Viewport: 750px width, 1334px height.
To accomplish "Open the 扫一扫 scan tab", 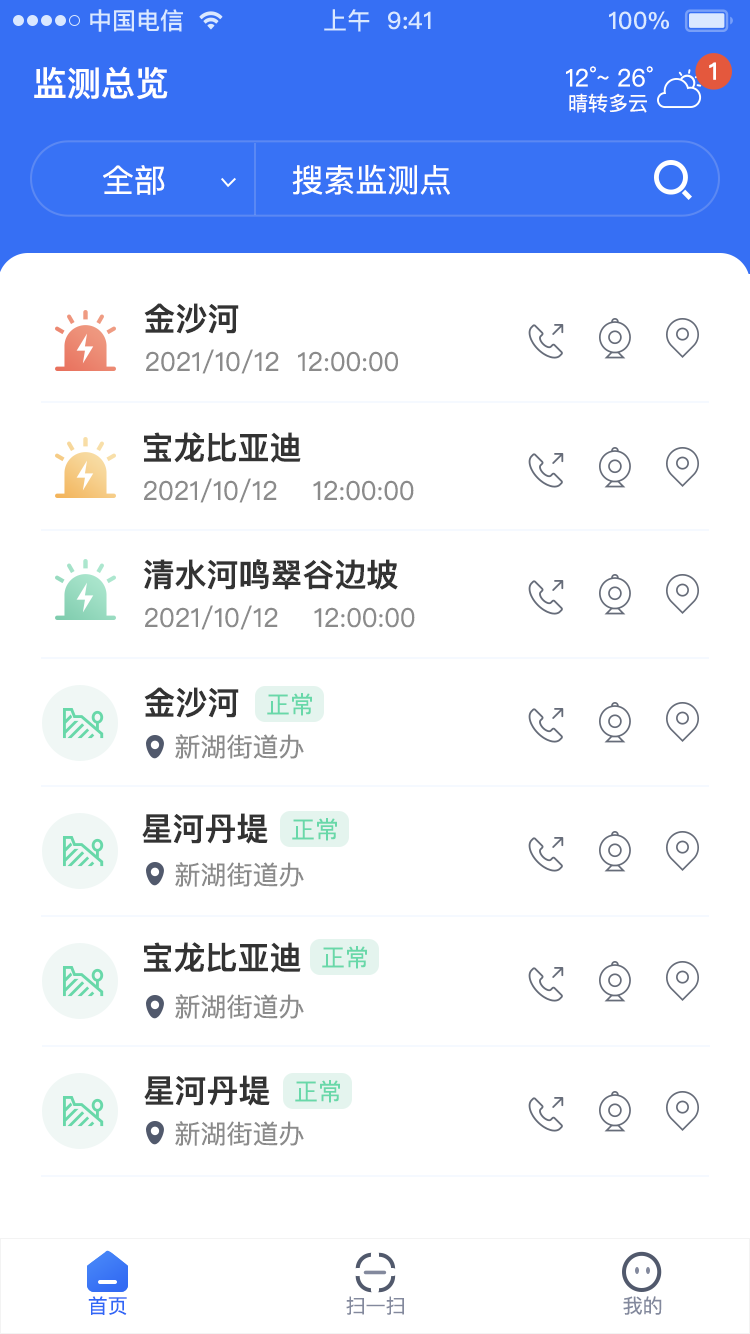I will click(x=375, y=1284).
